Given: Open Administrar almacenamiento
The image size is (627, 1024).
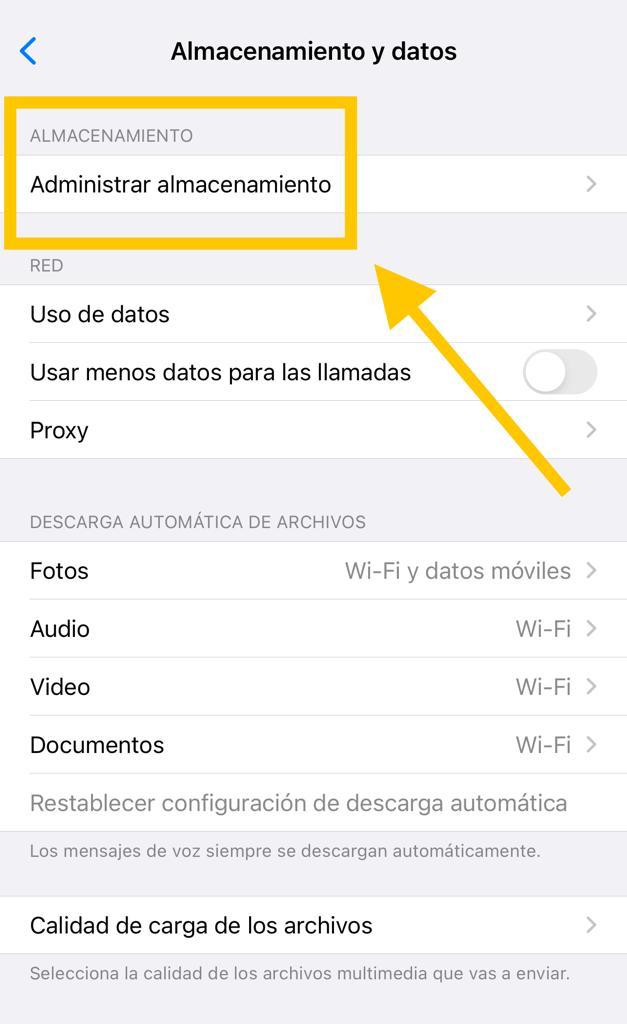Looking at the screenshot, I should (313, 184).
